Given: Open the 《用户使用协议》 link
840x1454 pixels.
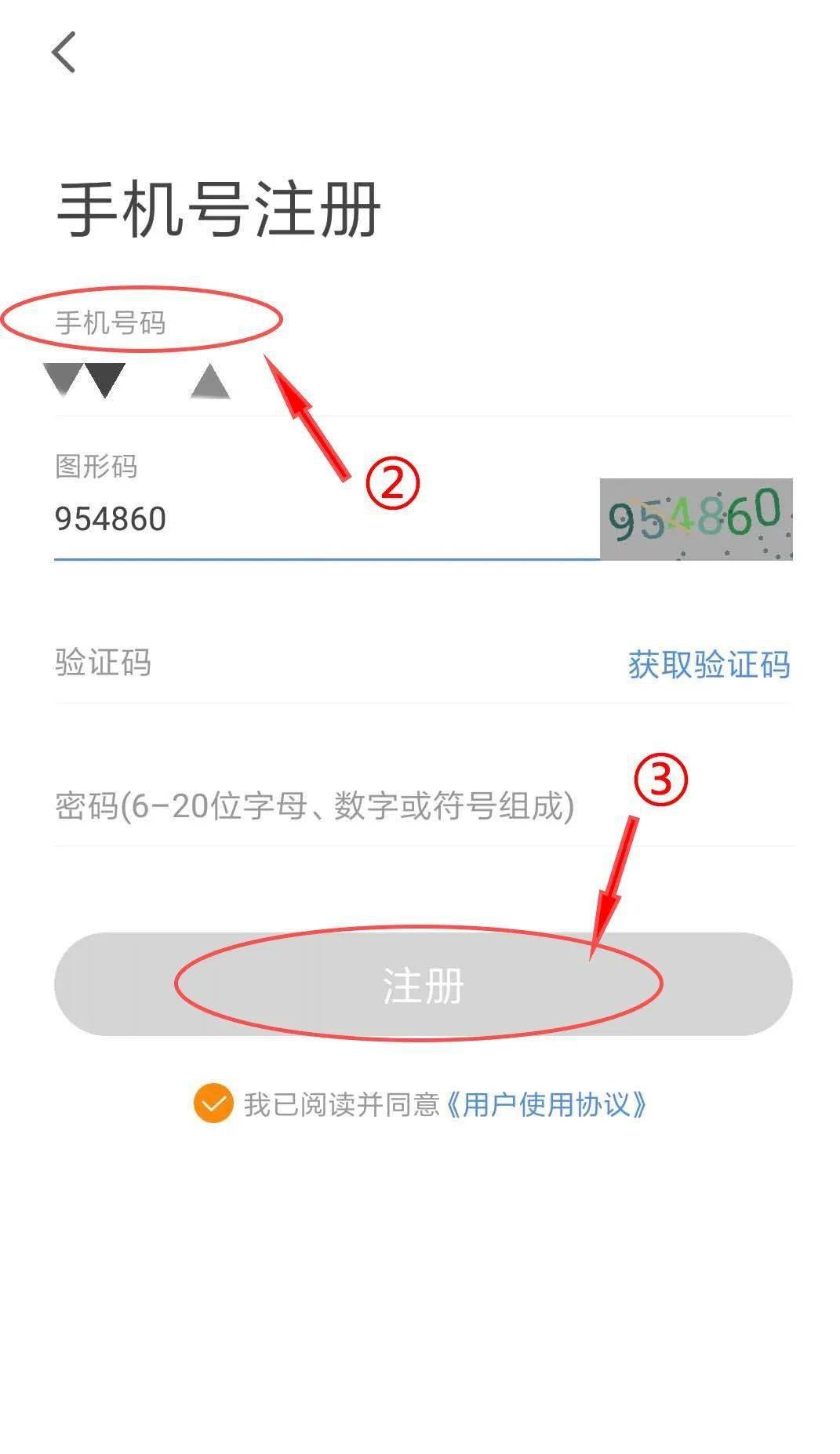Looking at the screenshot, I should (x=547, y=1105).
